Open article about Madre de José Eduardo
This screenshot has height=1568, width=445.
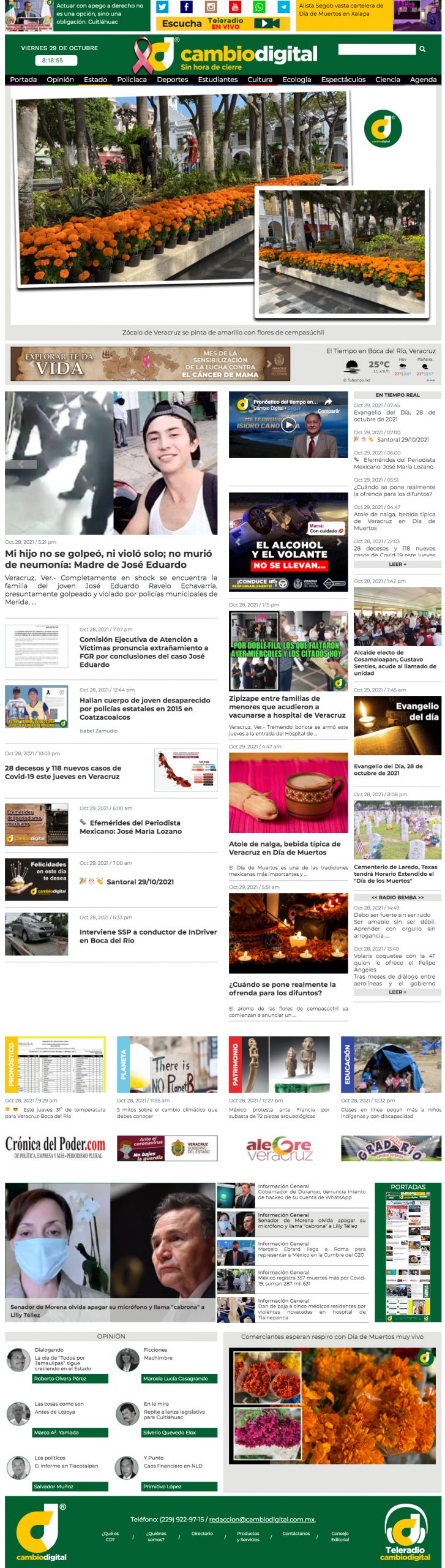[108, 559]
